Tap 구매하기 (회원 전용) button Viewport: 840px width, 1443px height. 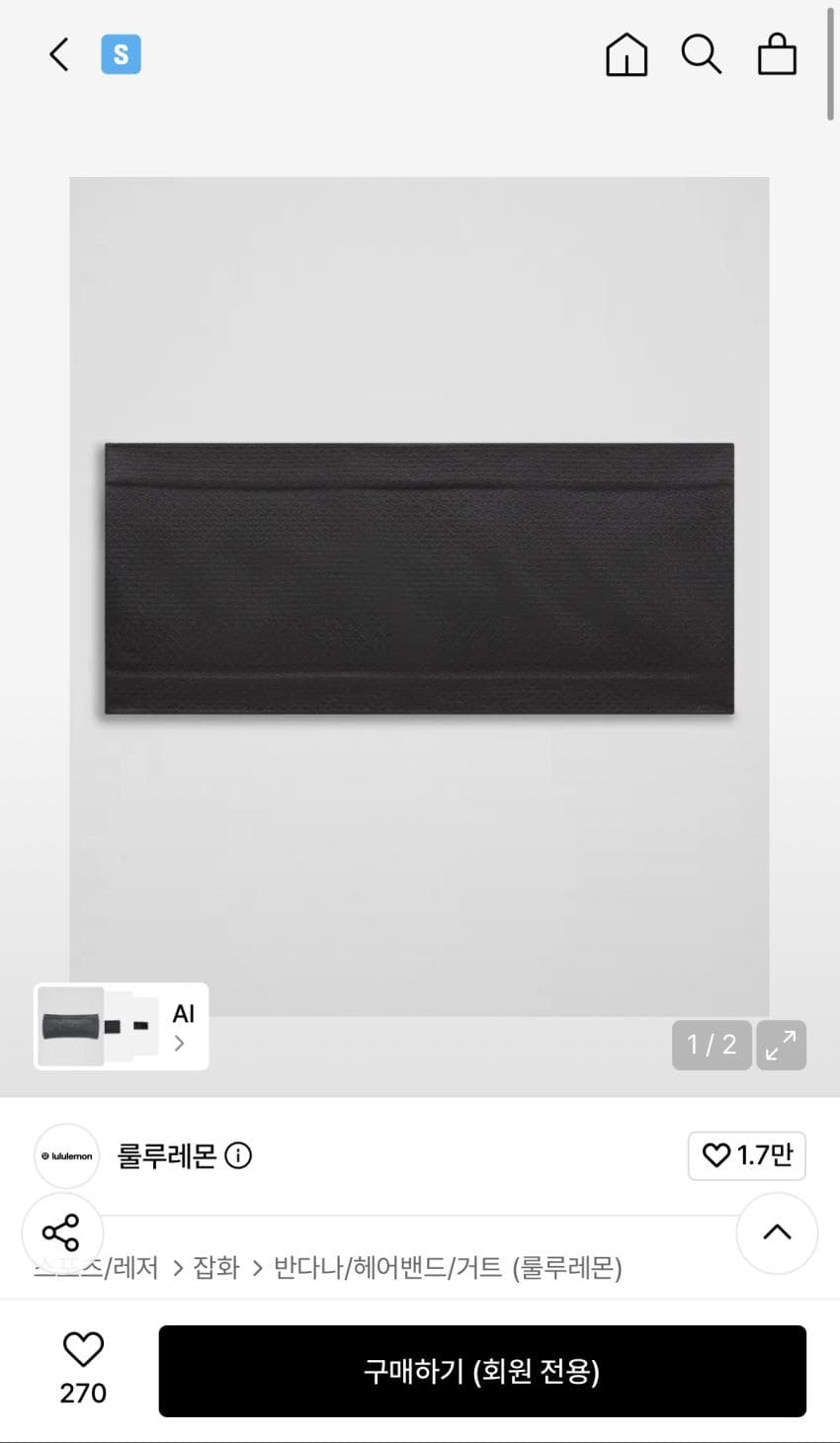[482, 1371]
